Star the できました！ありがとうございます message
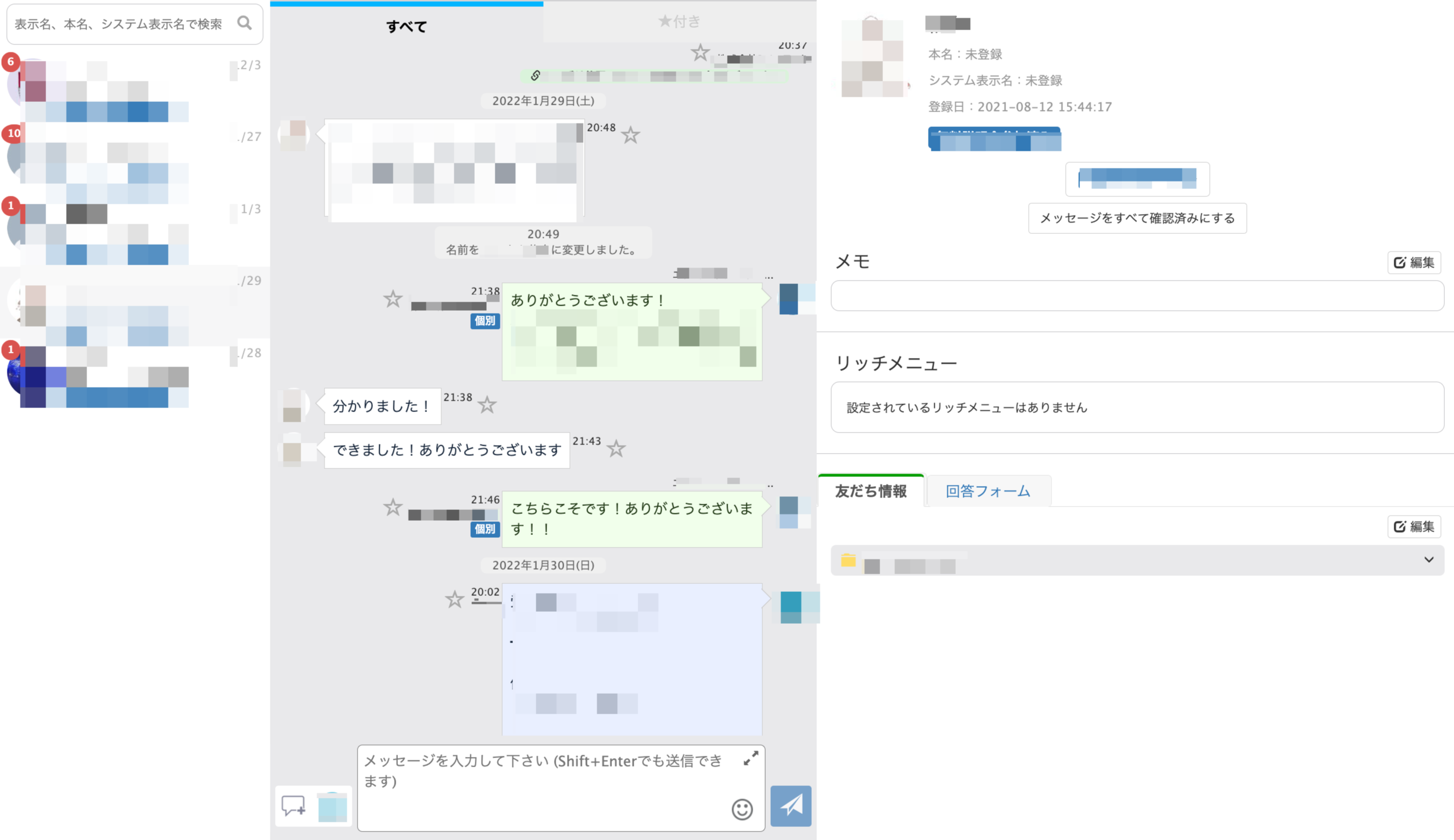 click(x=616, y=449)
